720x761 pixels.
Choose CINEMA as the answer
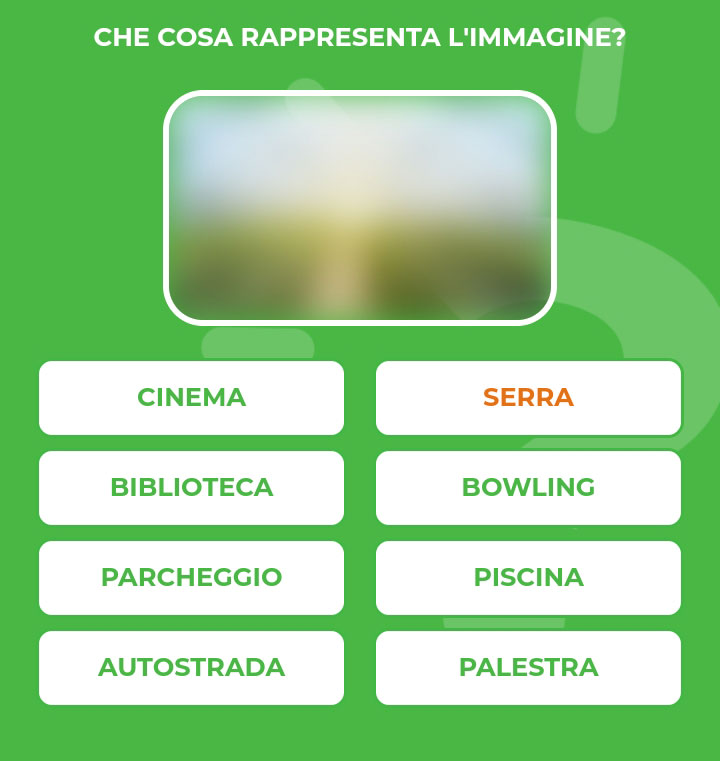coord(191,398)
